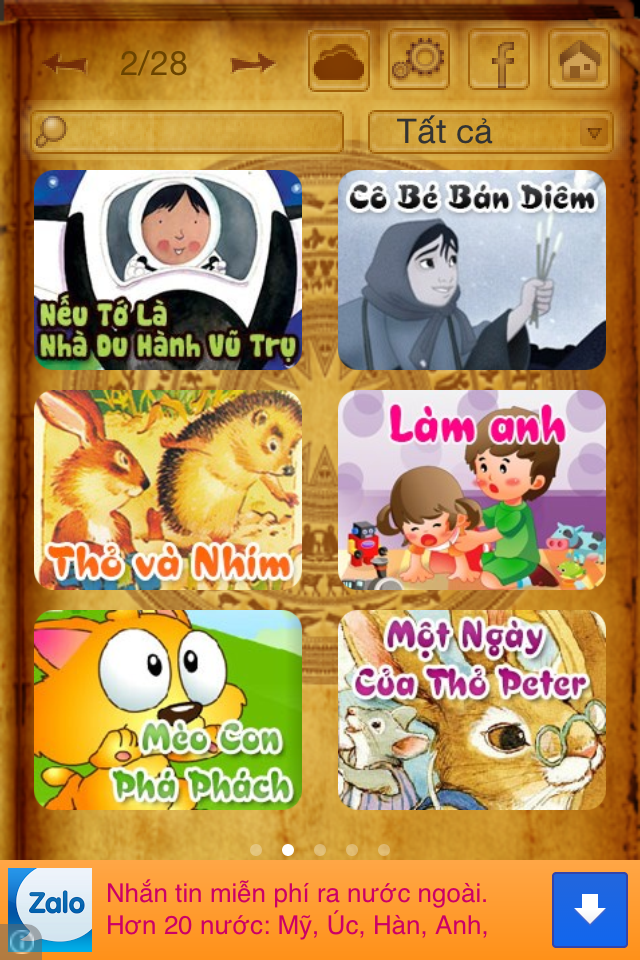The image size is (640, 960).
Task: Download Zalo from the ad banner
Action: coord(589,910)
